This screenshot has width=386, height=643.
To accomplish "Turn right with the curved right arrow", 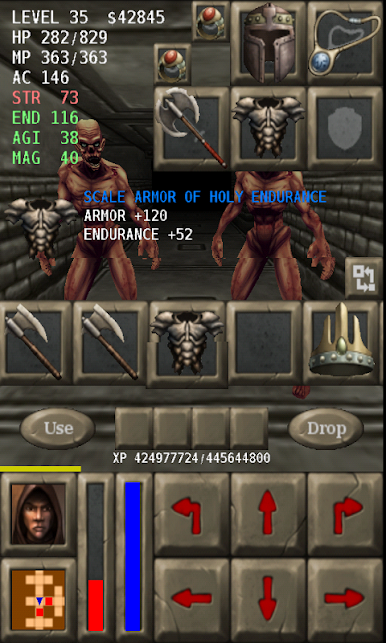I will tap(345, 513).
